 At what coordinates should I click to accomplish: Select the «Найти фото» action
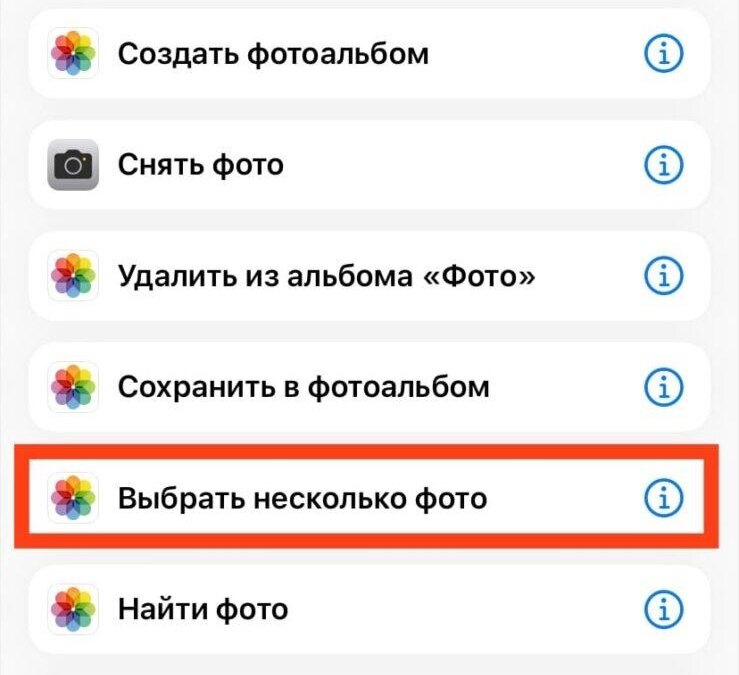(203, 608)
